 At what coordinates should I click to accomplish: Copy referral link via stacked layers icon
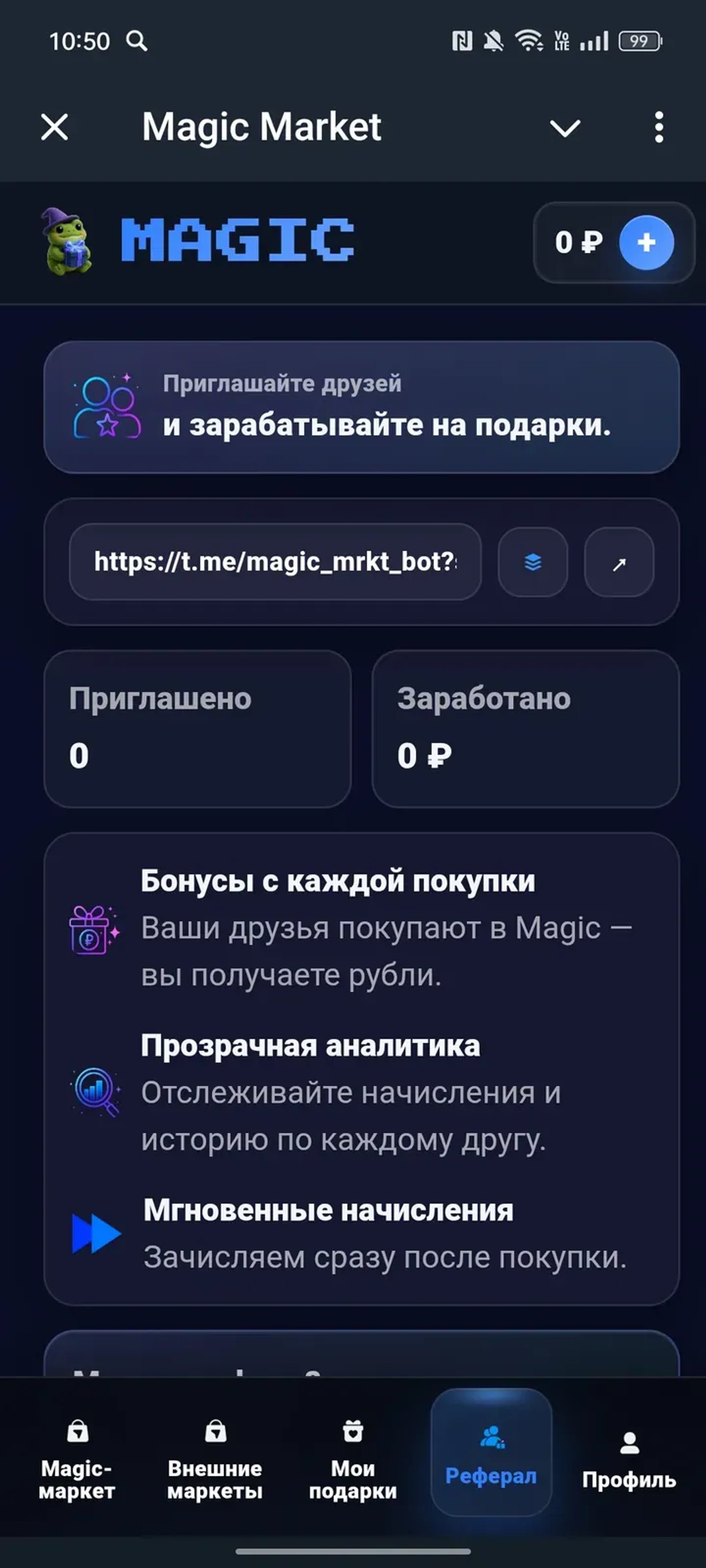tap(533, 562)
